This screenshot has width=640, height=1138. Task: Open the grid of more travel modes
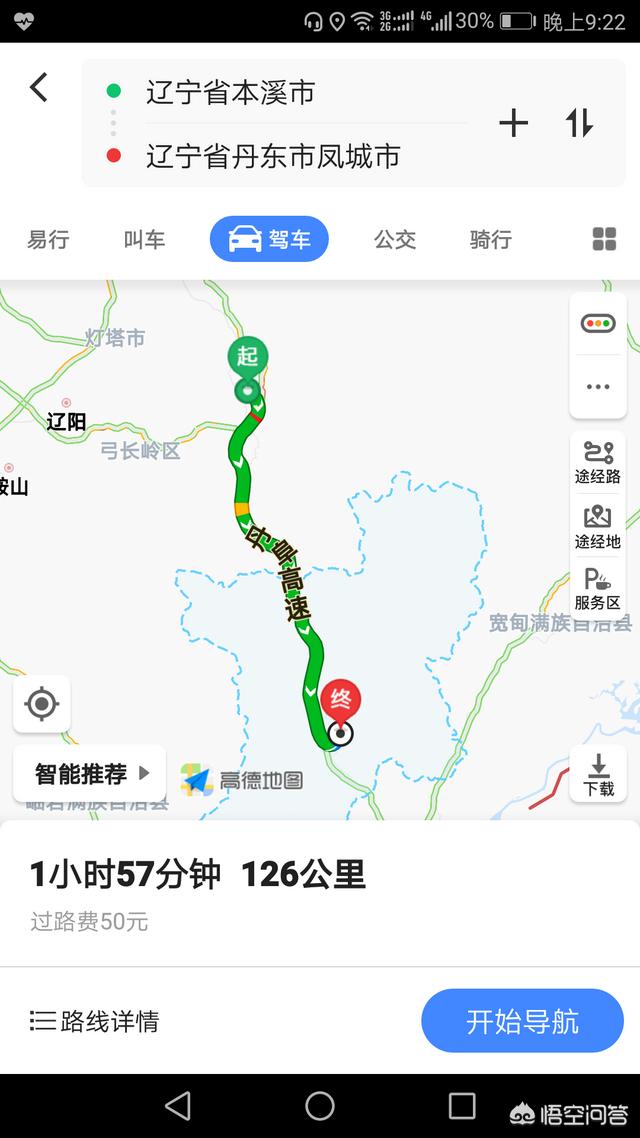(x=604, y=239)
